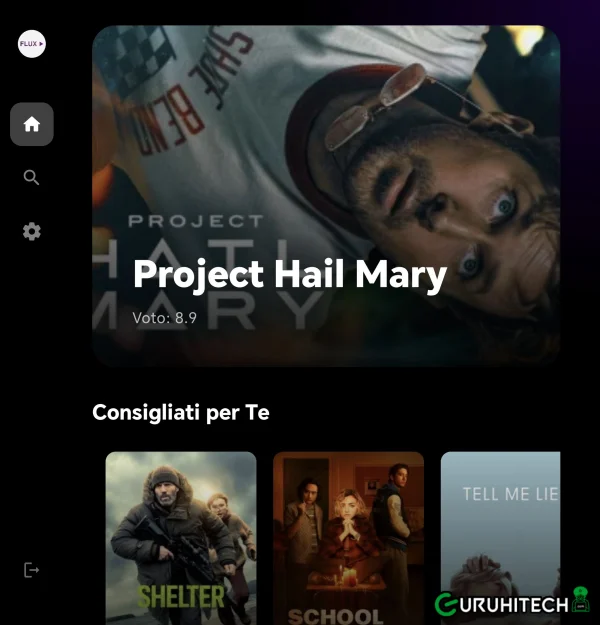Open the School poster card
Screen dimensions: 600x625
(x=348, y=538)
